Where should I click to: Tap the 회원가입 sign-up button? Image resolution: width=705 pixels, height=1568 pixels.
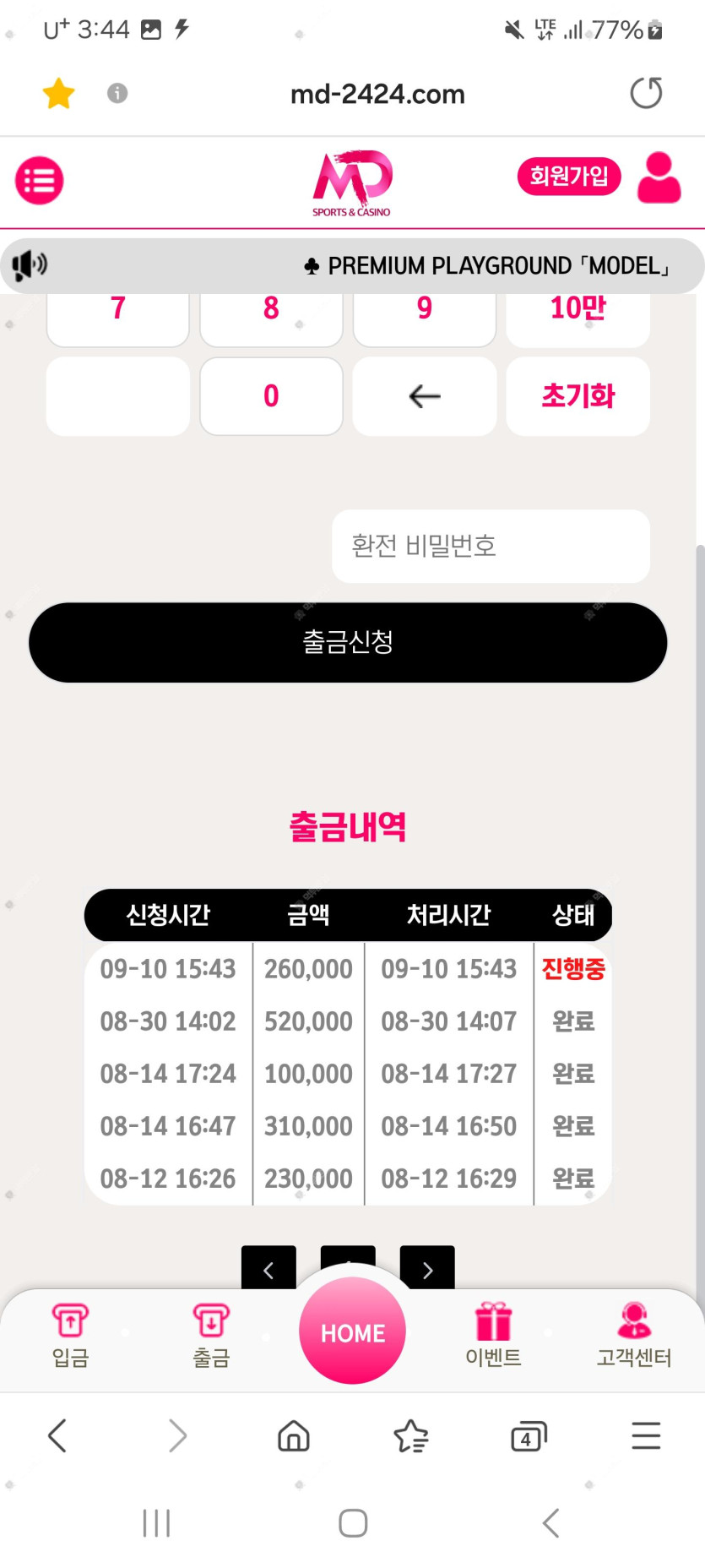point(568,177)
